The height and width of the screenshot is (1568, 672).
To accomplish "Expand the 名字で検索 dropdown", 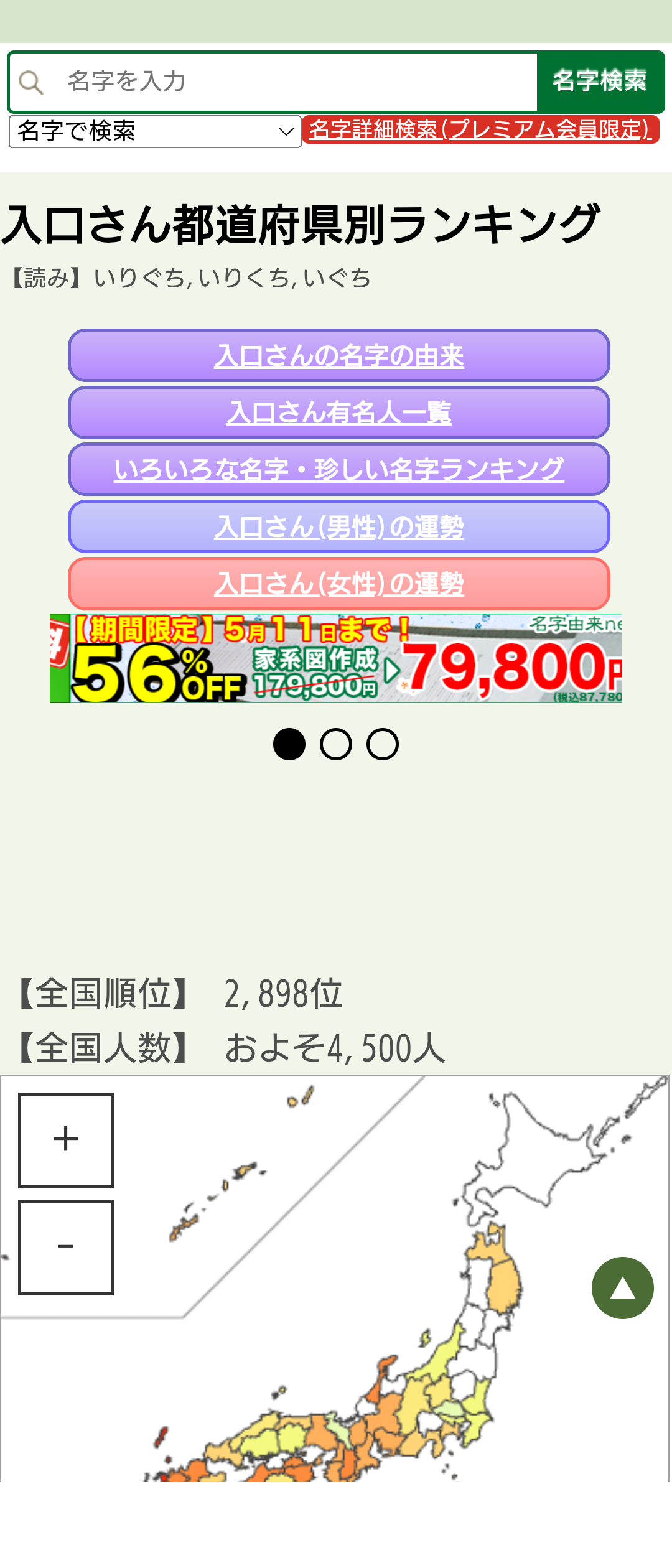I will (x=155, y=131).
